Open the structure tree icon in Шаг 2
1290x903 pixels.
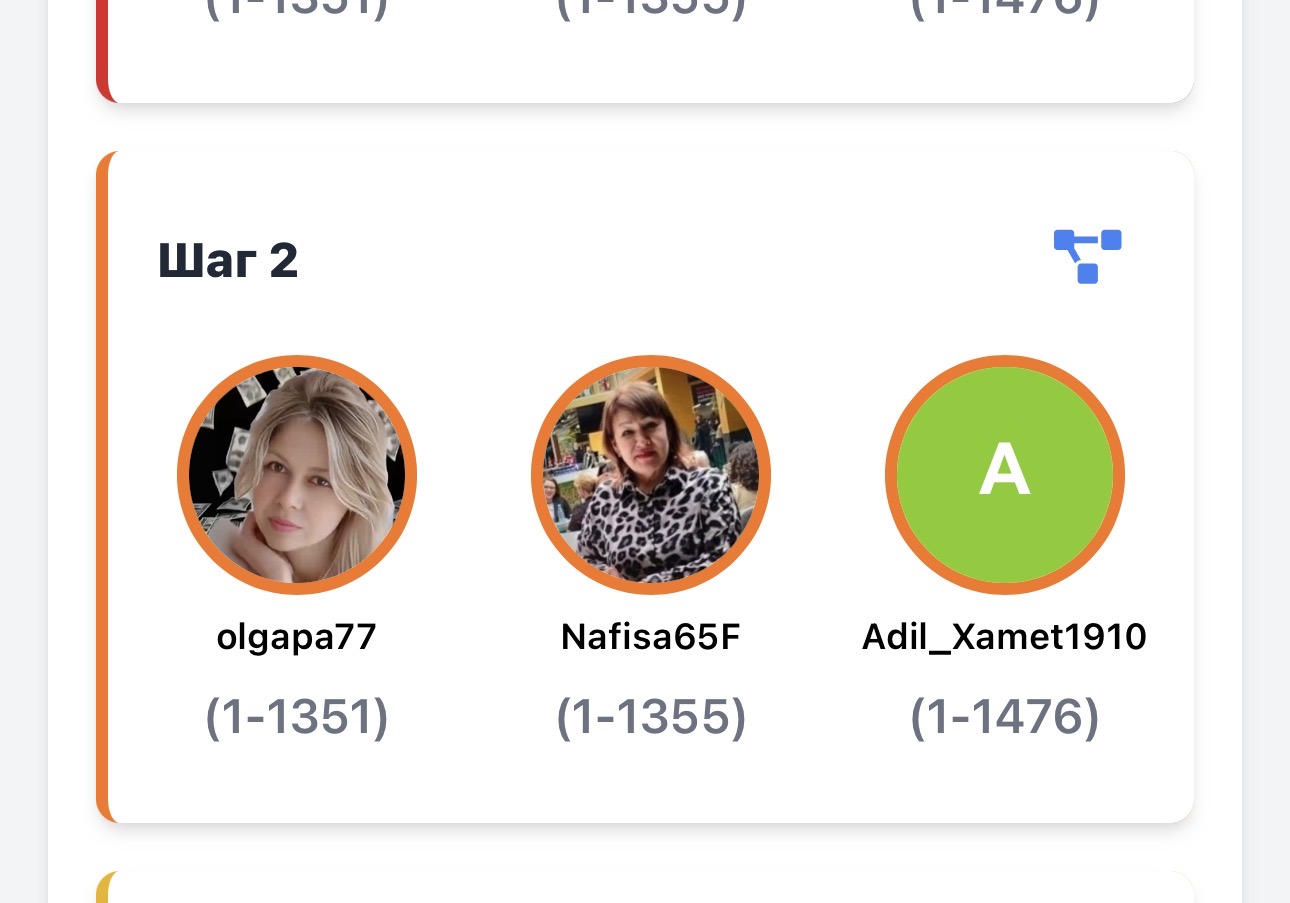click(1087, 256)
